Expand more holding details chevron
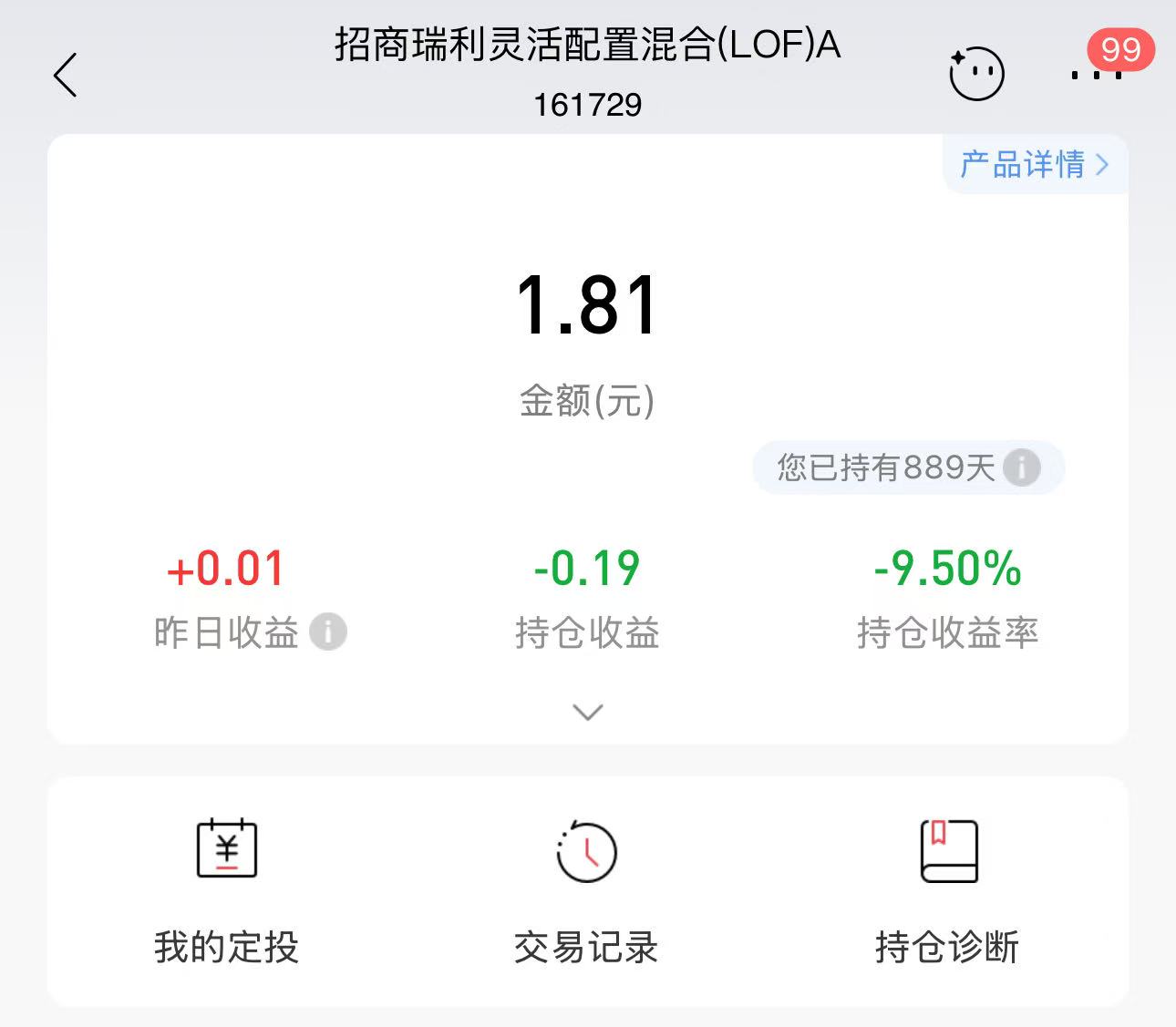The height and width of the screenshot is (1027, 1176). 588,712
